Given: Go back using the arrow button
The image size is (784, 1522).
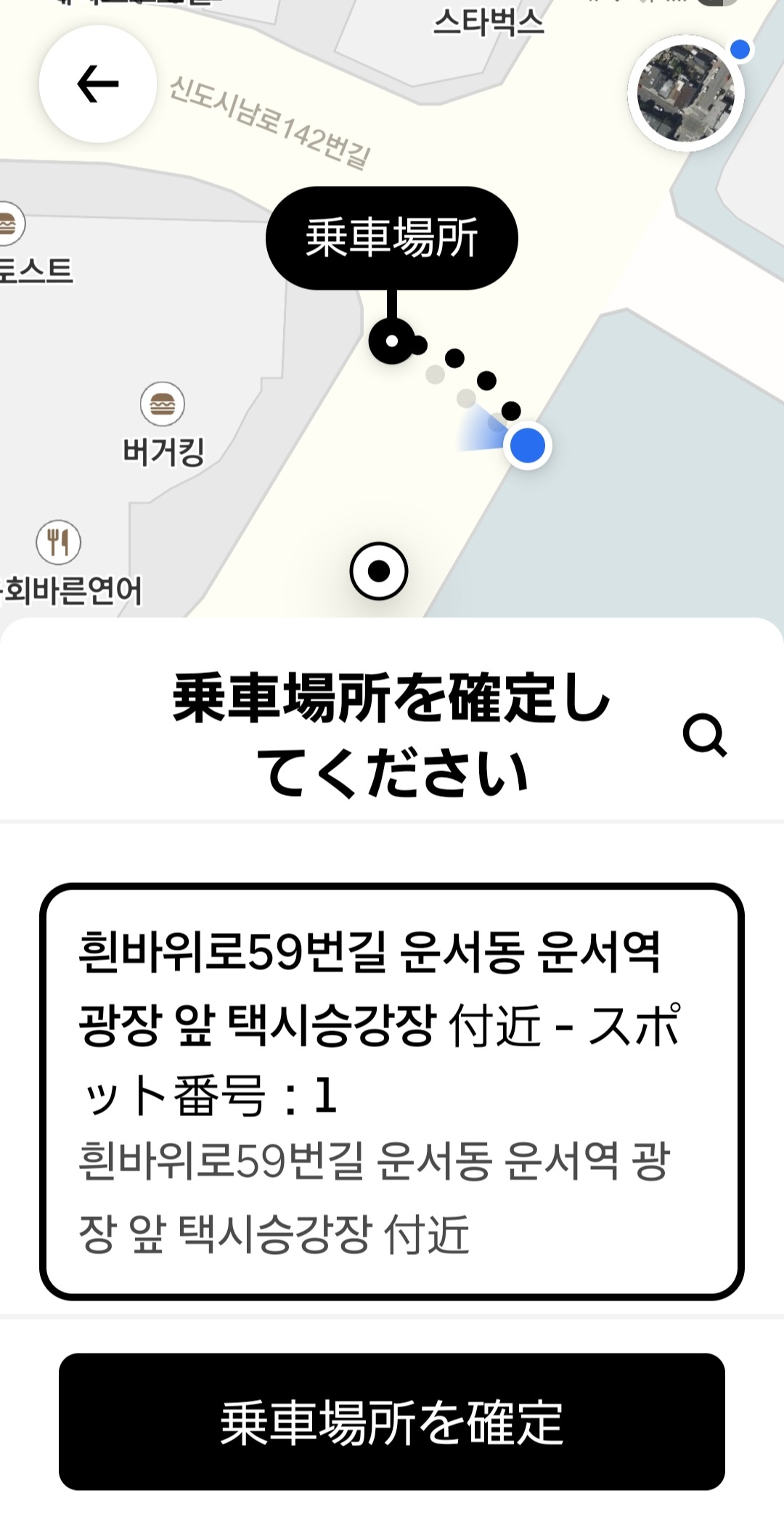Looking at the screenshot, I should coord(98,84).
